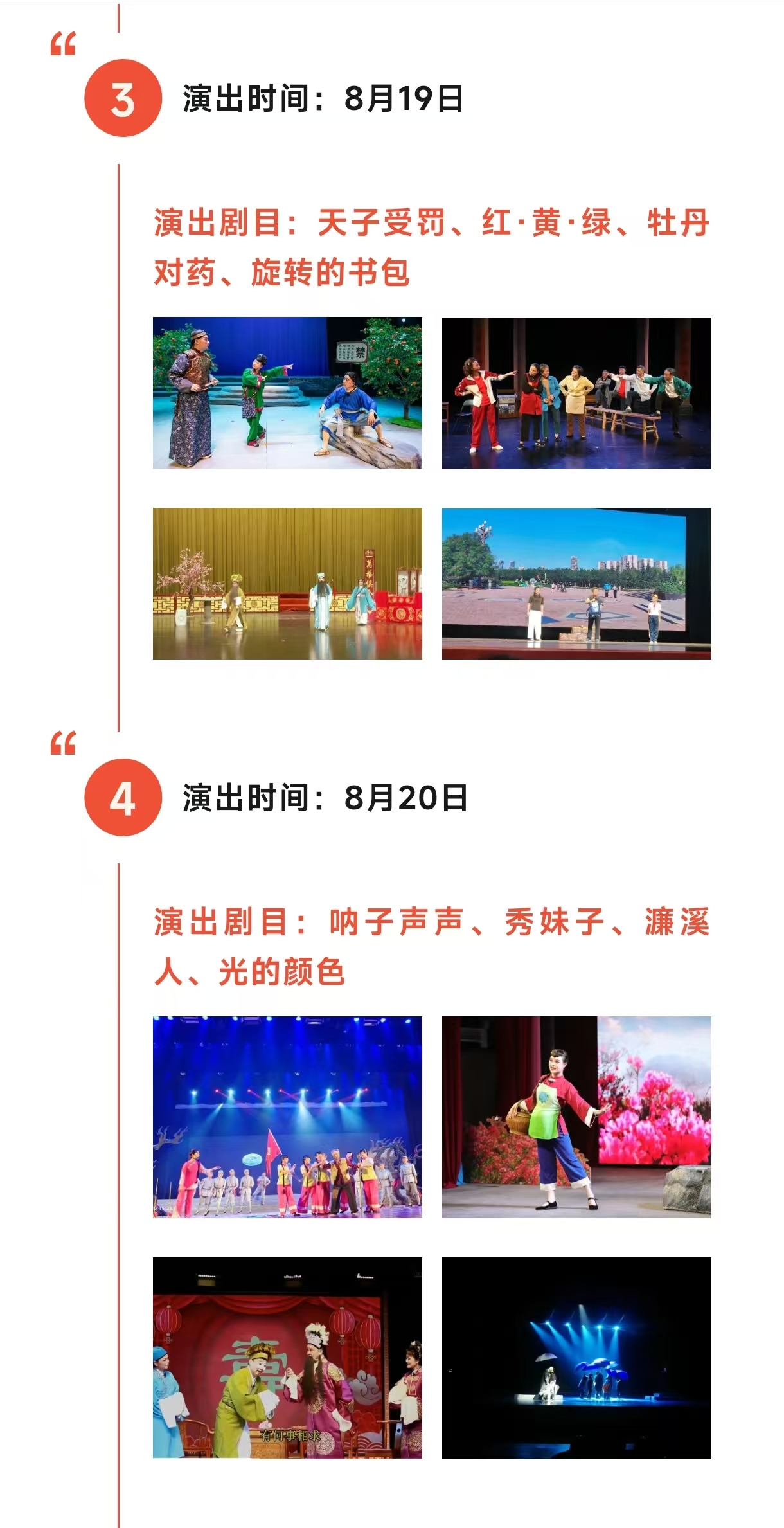Screen dimensions: 784x1528
Task: View the blue-lit stage photo with a red flag
Action: 287,1117
